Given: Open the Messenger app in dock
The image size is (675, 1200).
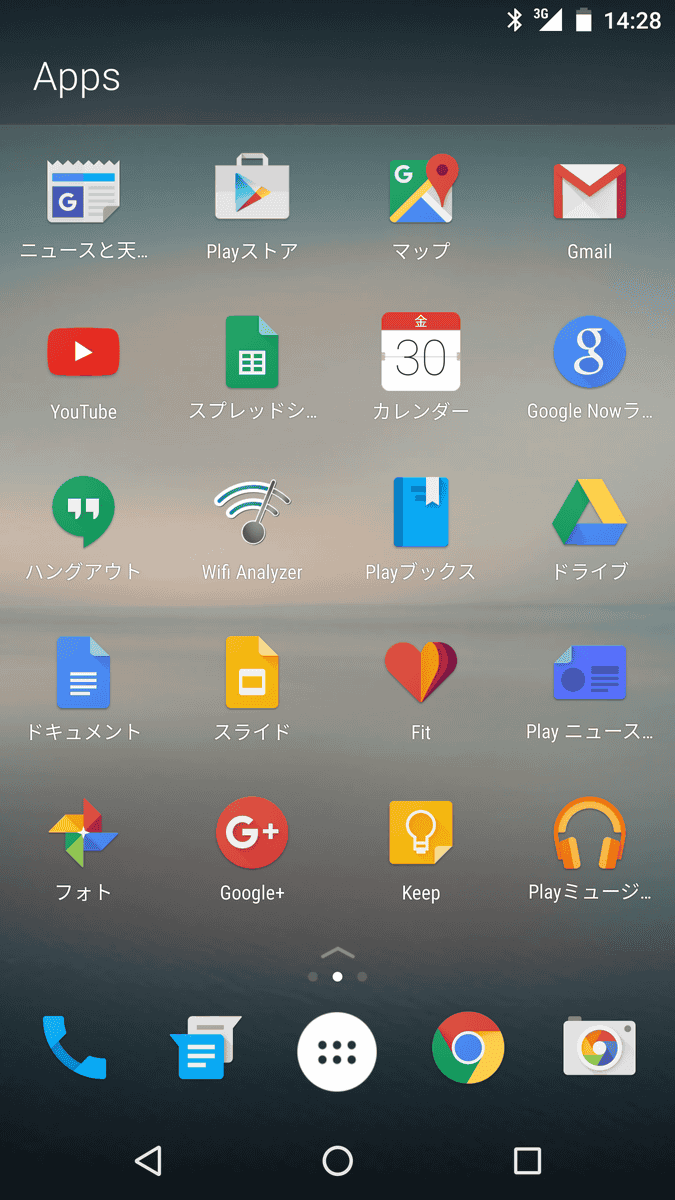Looking at the screenshot, I should (205, 1048).
